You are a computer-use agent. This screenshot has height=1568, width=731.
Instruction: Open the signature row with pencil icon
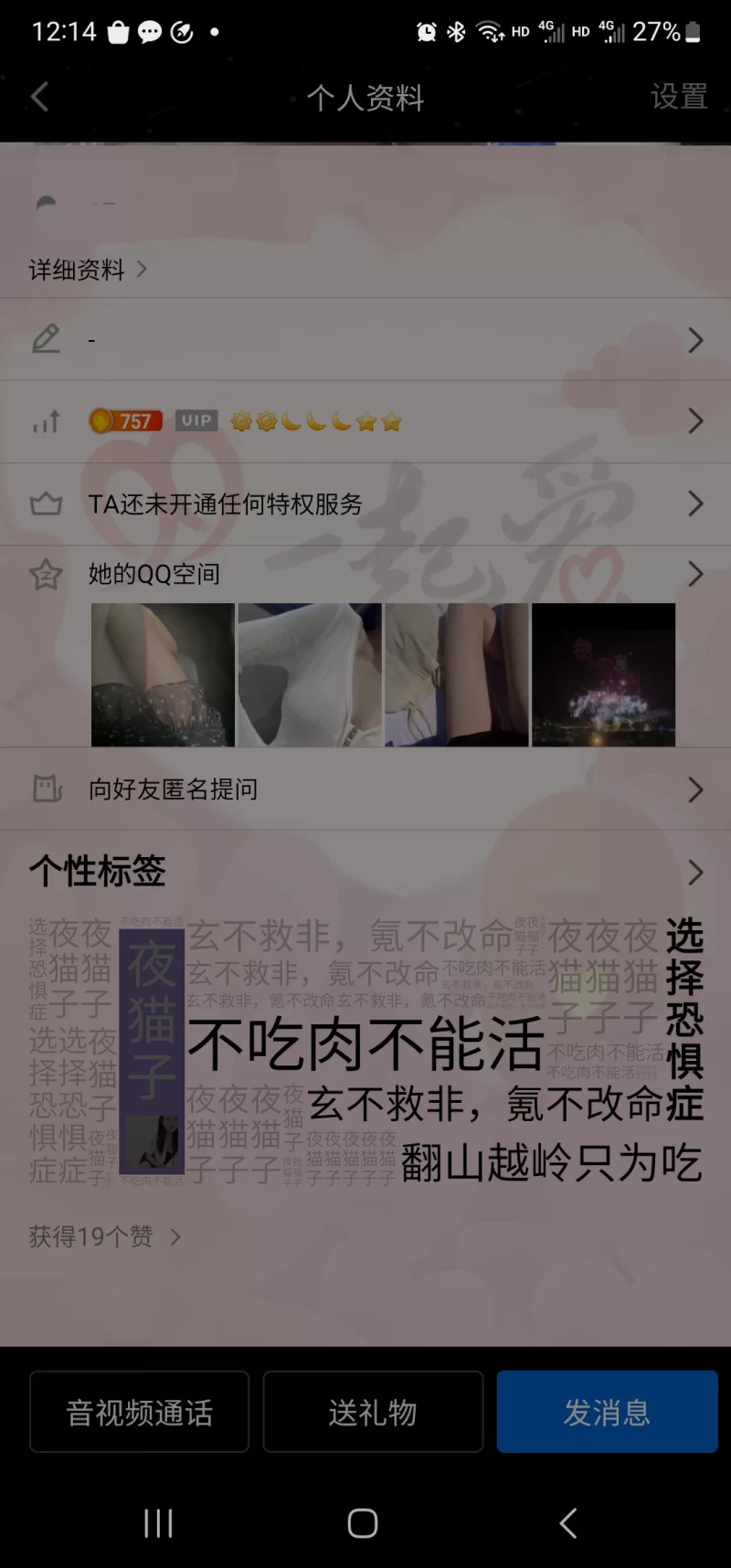365,340
